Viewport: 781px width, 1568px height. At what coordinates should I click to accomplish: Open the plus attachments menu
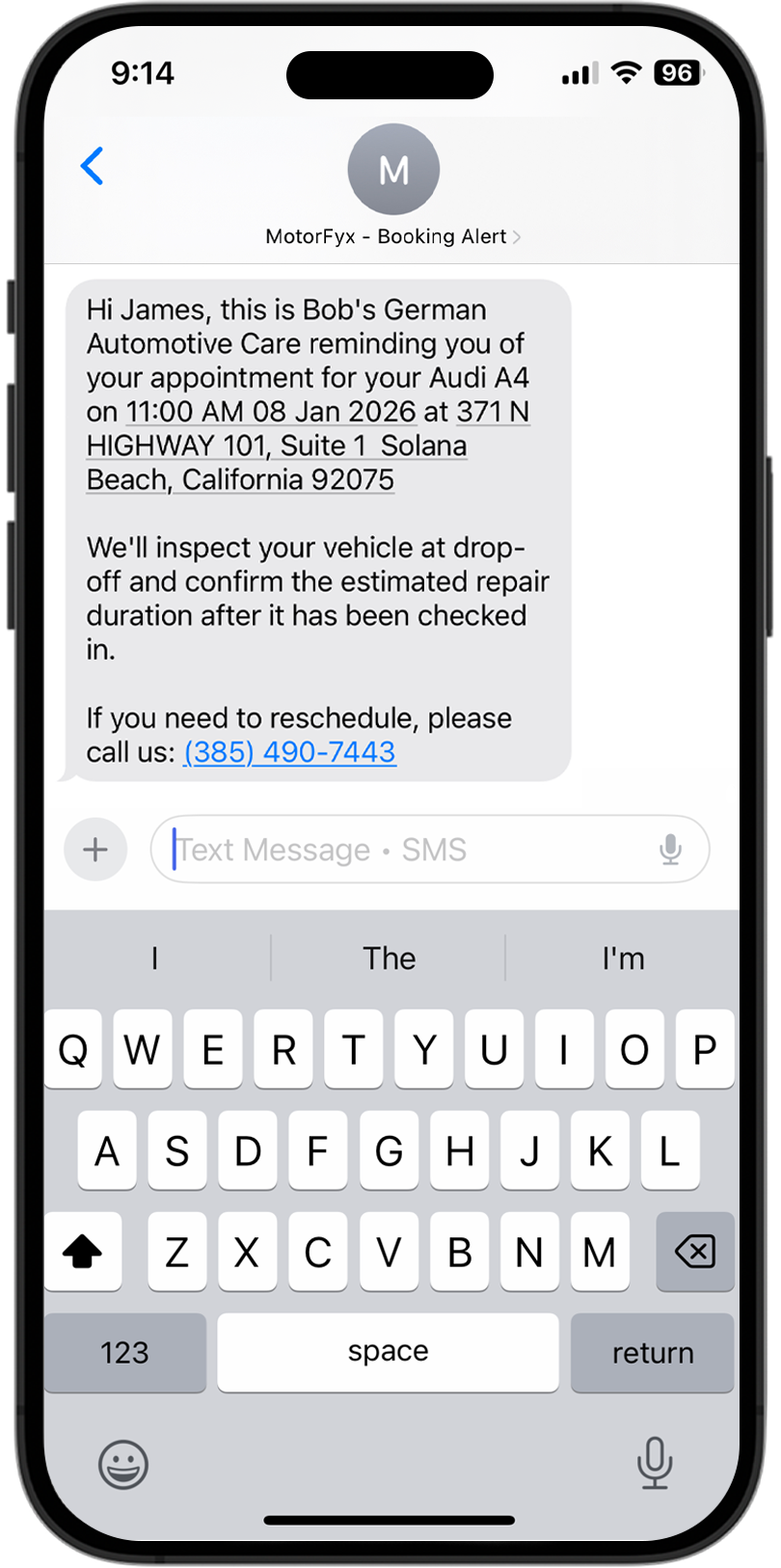pos(95,850)
